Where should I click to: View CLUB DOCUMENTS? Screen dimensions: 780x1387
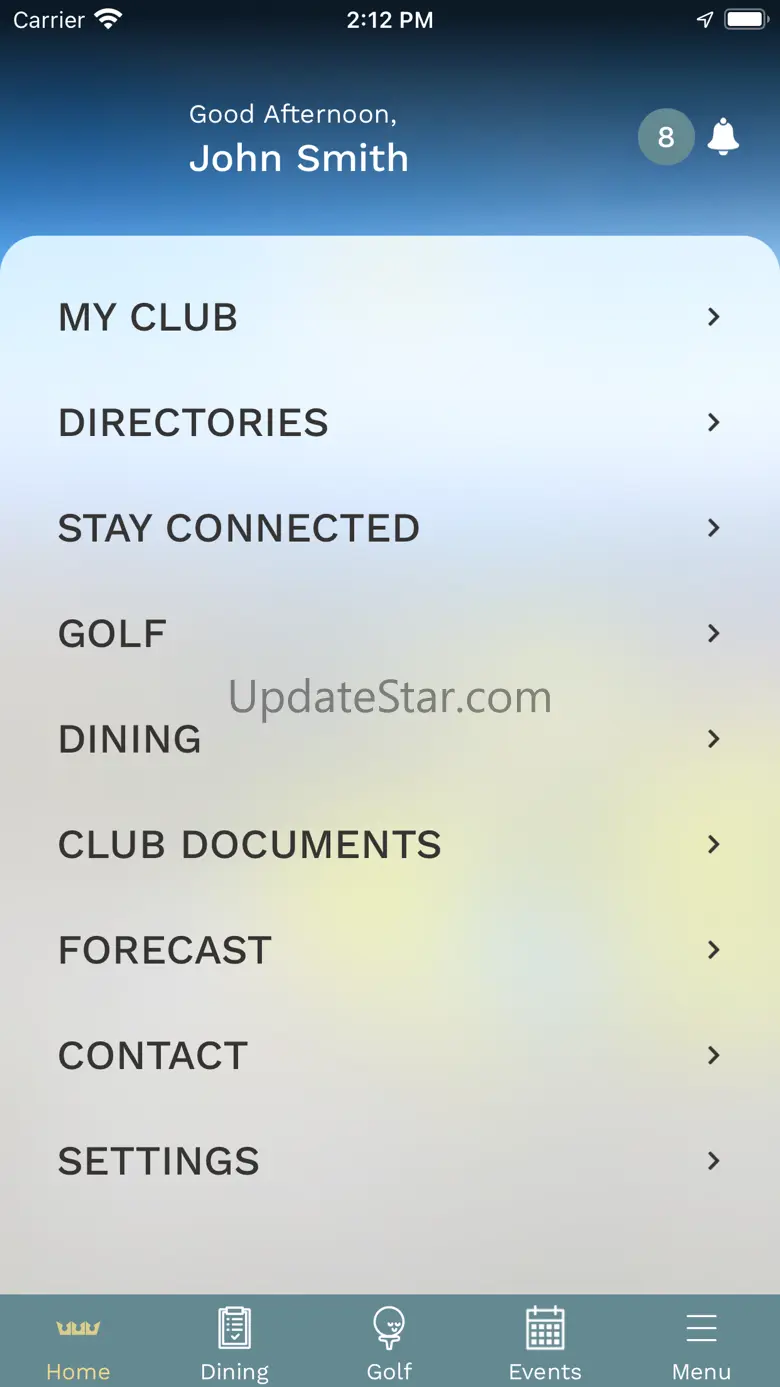388,845
